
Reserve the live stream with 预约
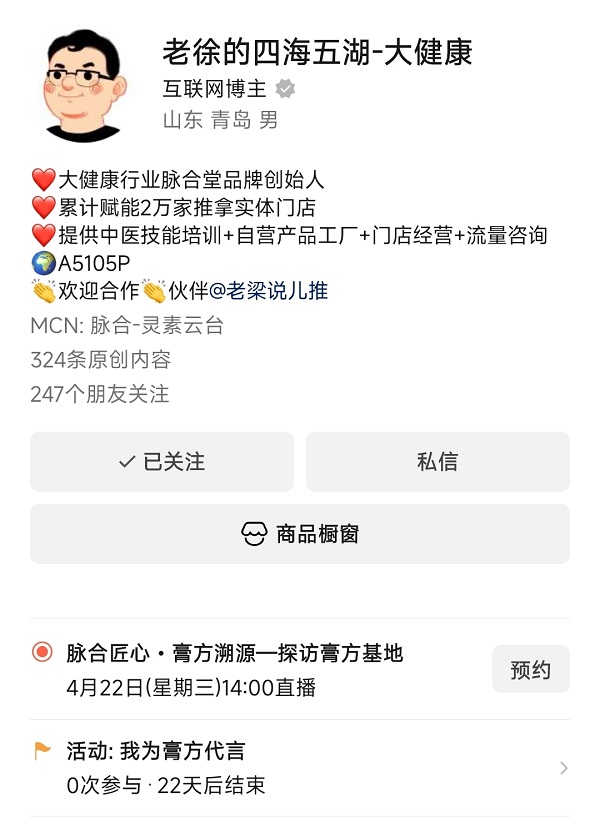[x=530, y=669]
